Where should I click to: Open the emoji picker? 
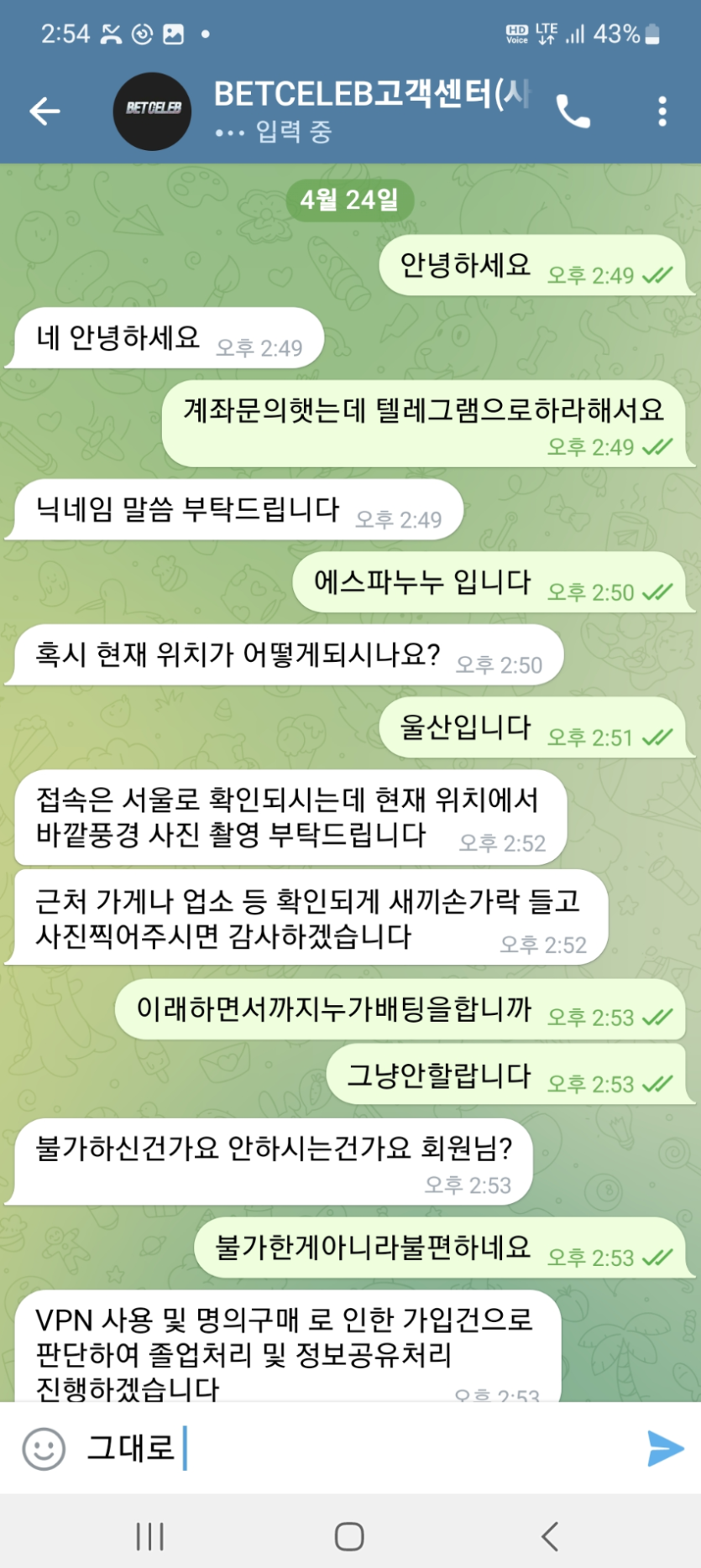(44, 1448)
